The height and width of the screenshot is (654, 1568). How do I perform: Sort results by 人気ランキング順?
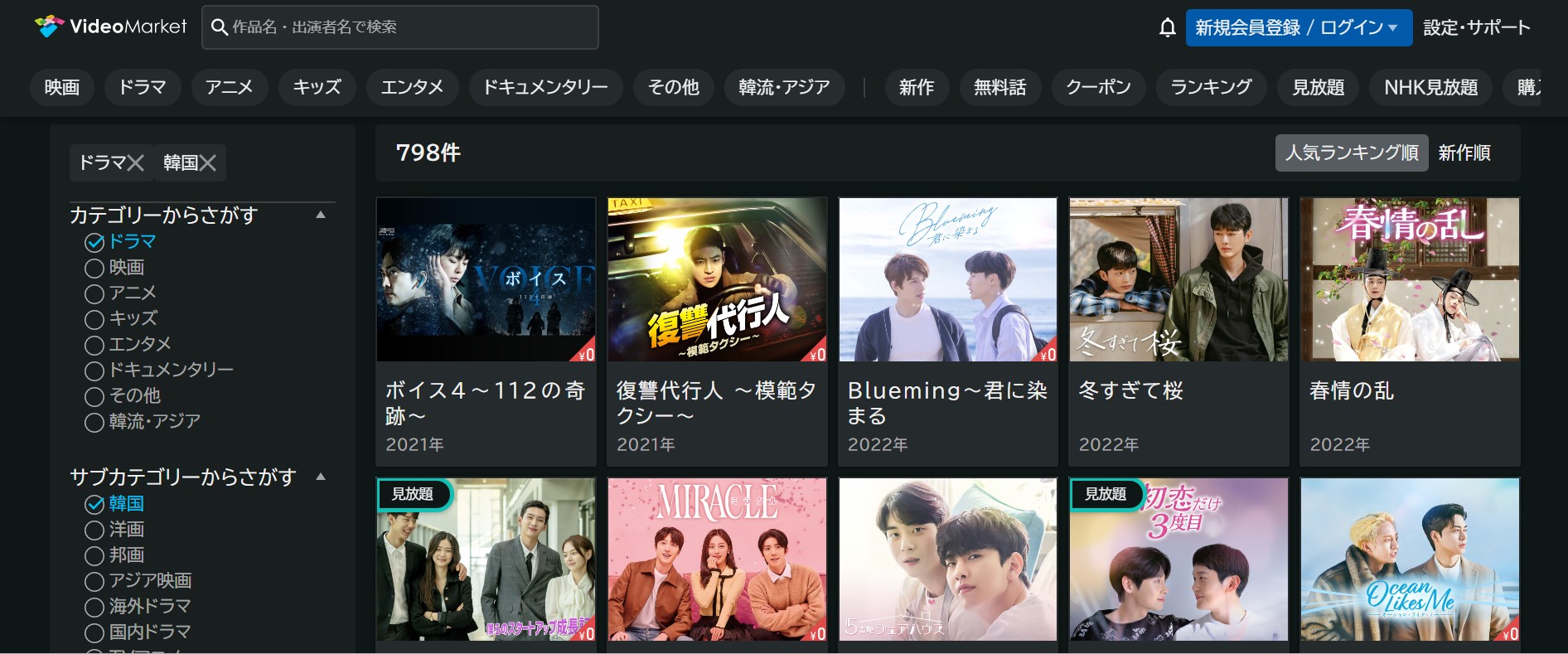(x=1351, y=153)
